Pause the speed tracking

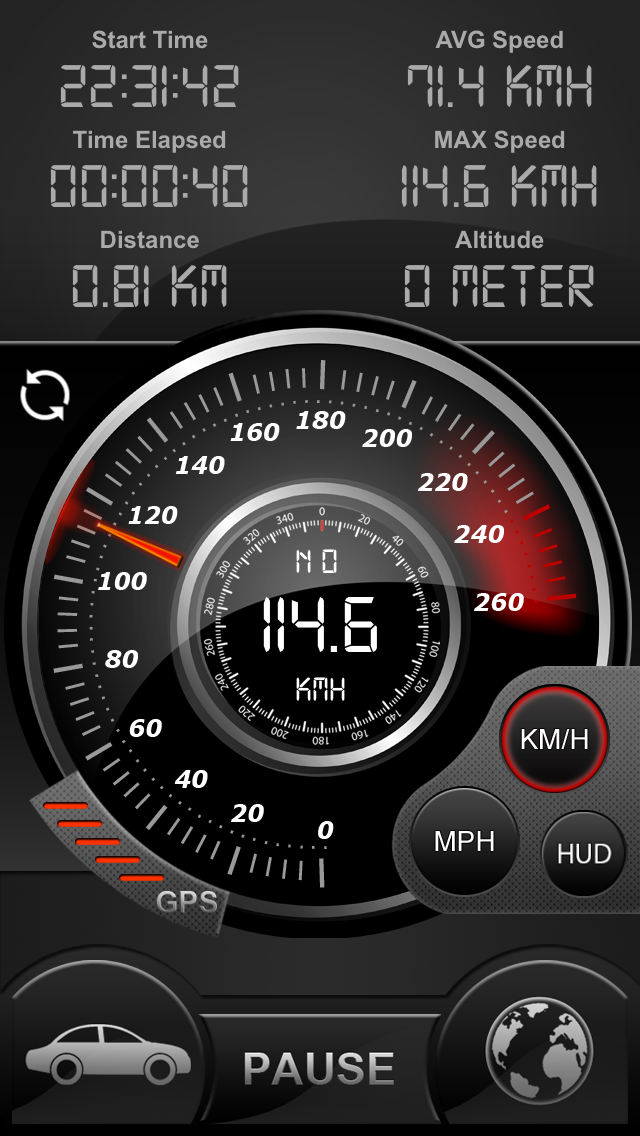tap(319, 1068)
